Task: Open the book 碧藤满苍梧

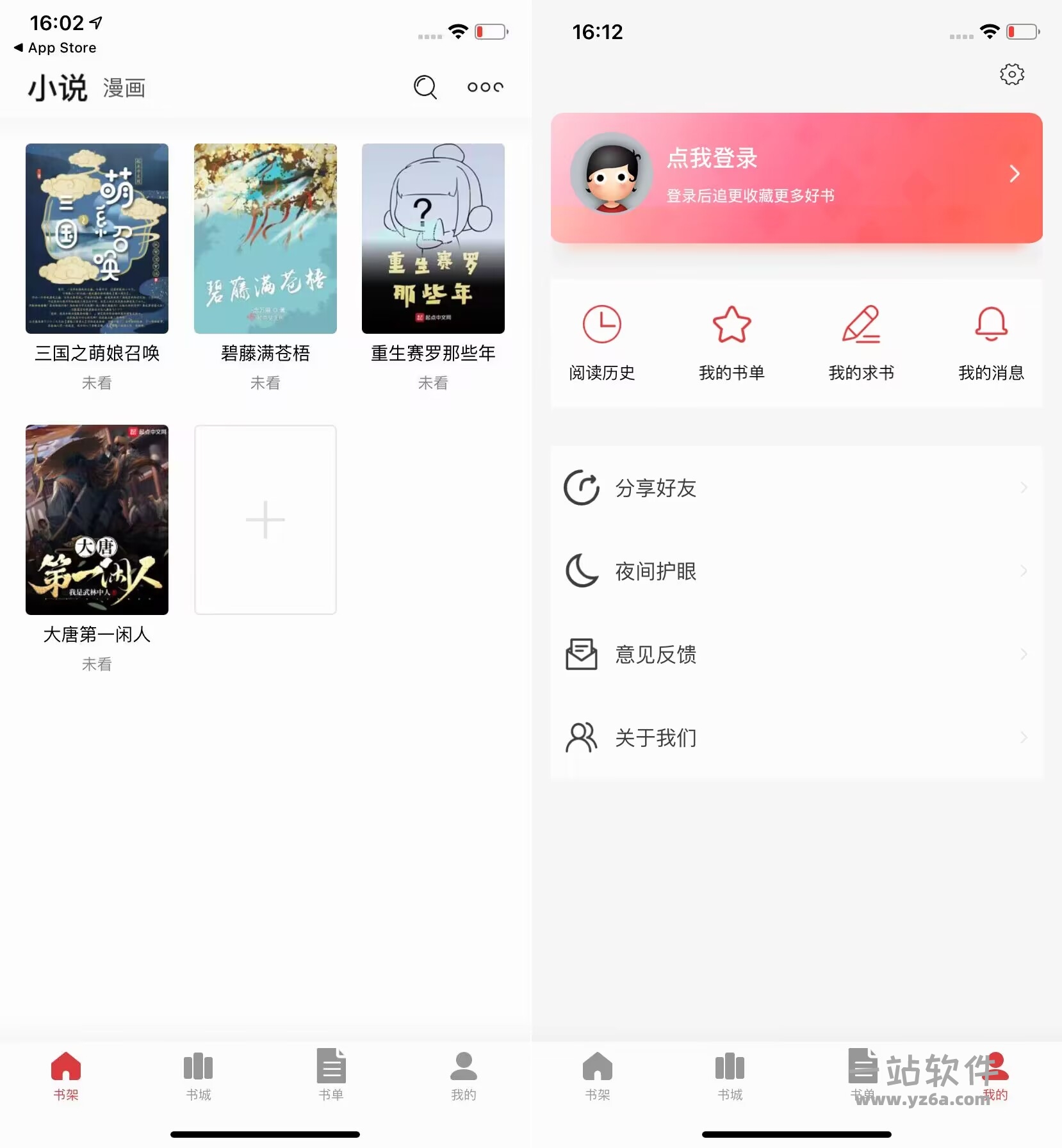Action: [x=265, y=238]
